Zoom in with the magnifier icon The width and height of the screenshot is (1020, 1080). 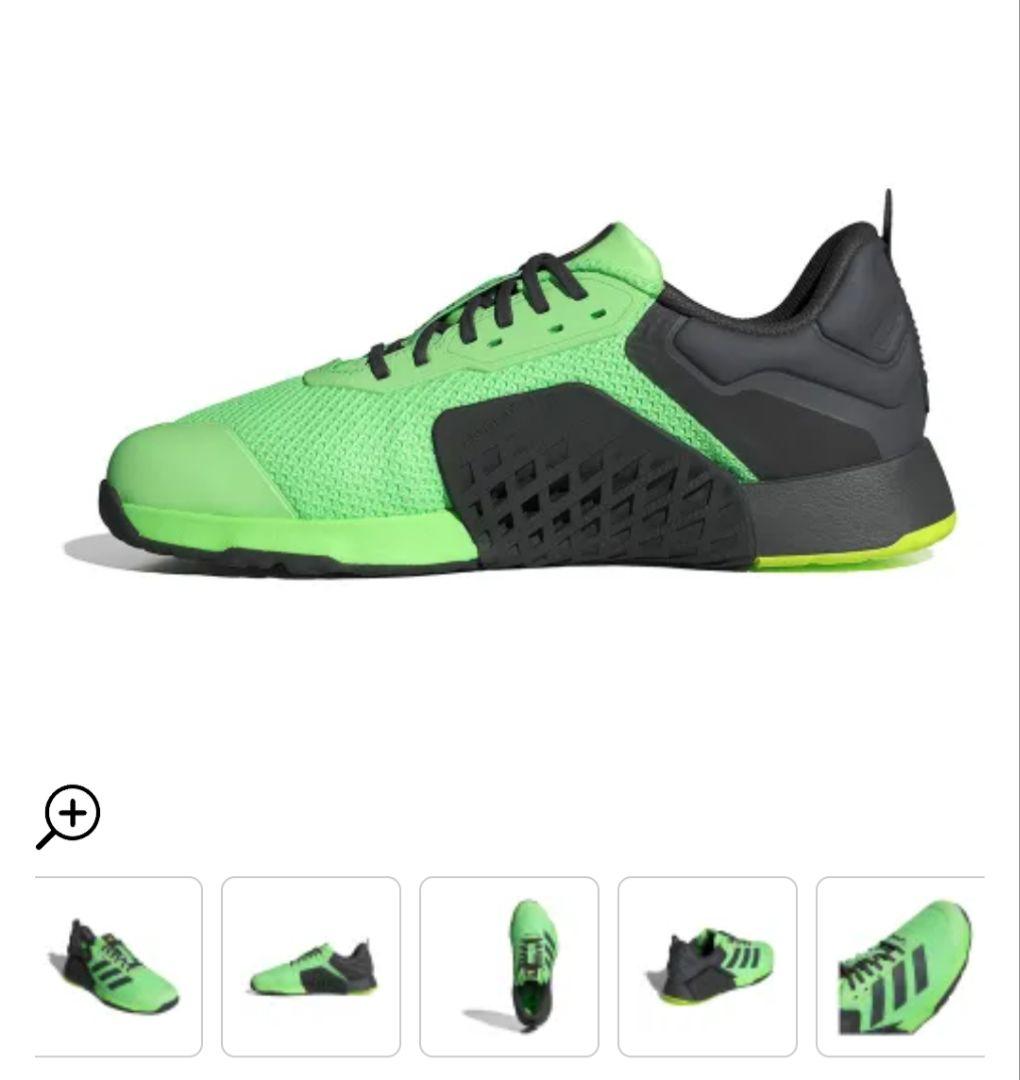tap(69, 816)
